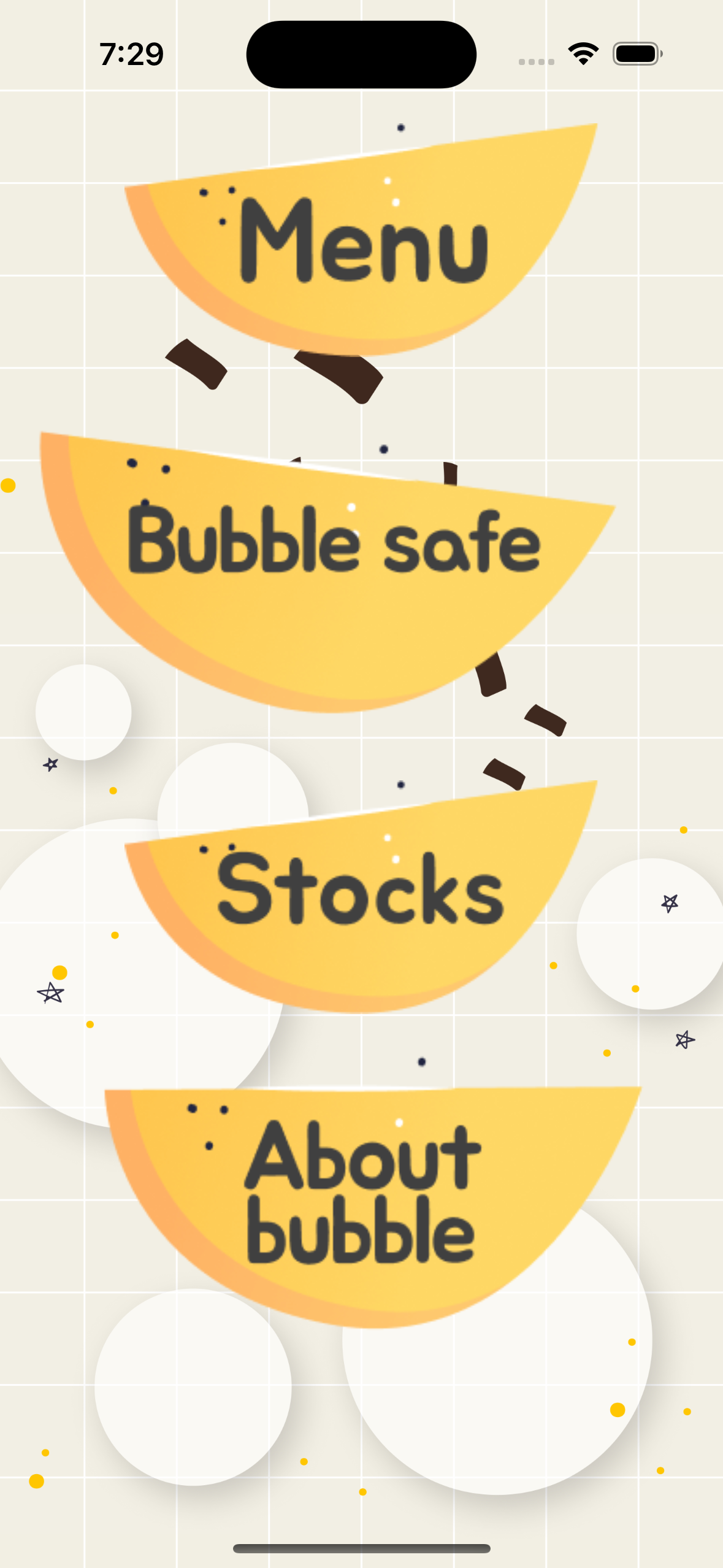The image size is (723, 1568).
Task: Tap the Menu button
Action: (363, 242)
